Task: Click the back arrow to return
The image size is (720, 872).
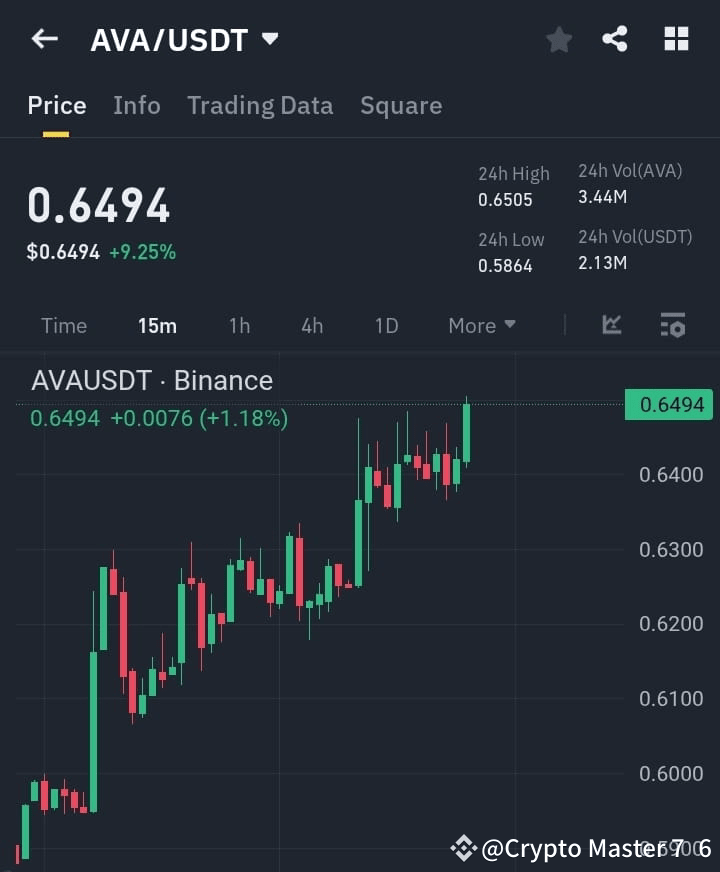Action: click(42, 38)
